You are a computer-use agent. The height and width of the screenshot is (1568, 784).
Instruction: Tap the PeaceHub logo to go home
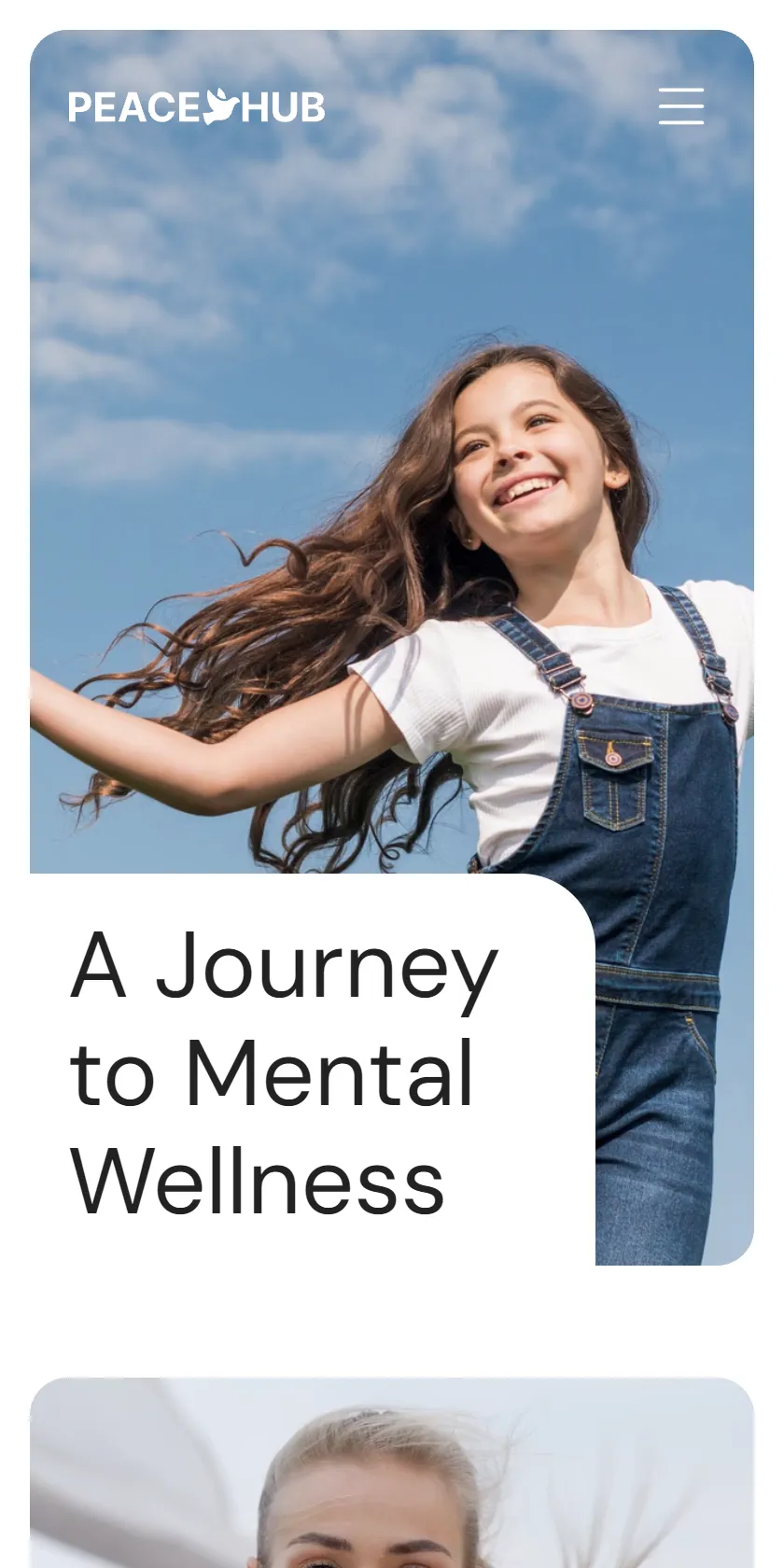coord(197,107)
